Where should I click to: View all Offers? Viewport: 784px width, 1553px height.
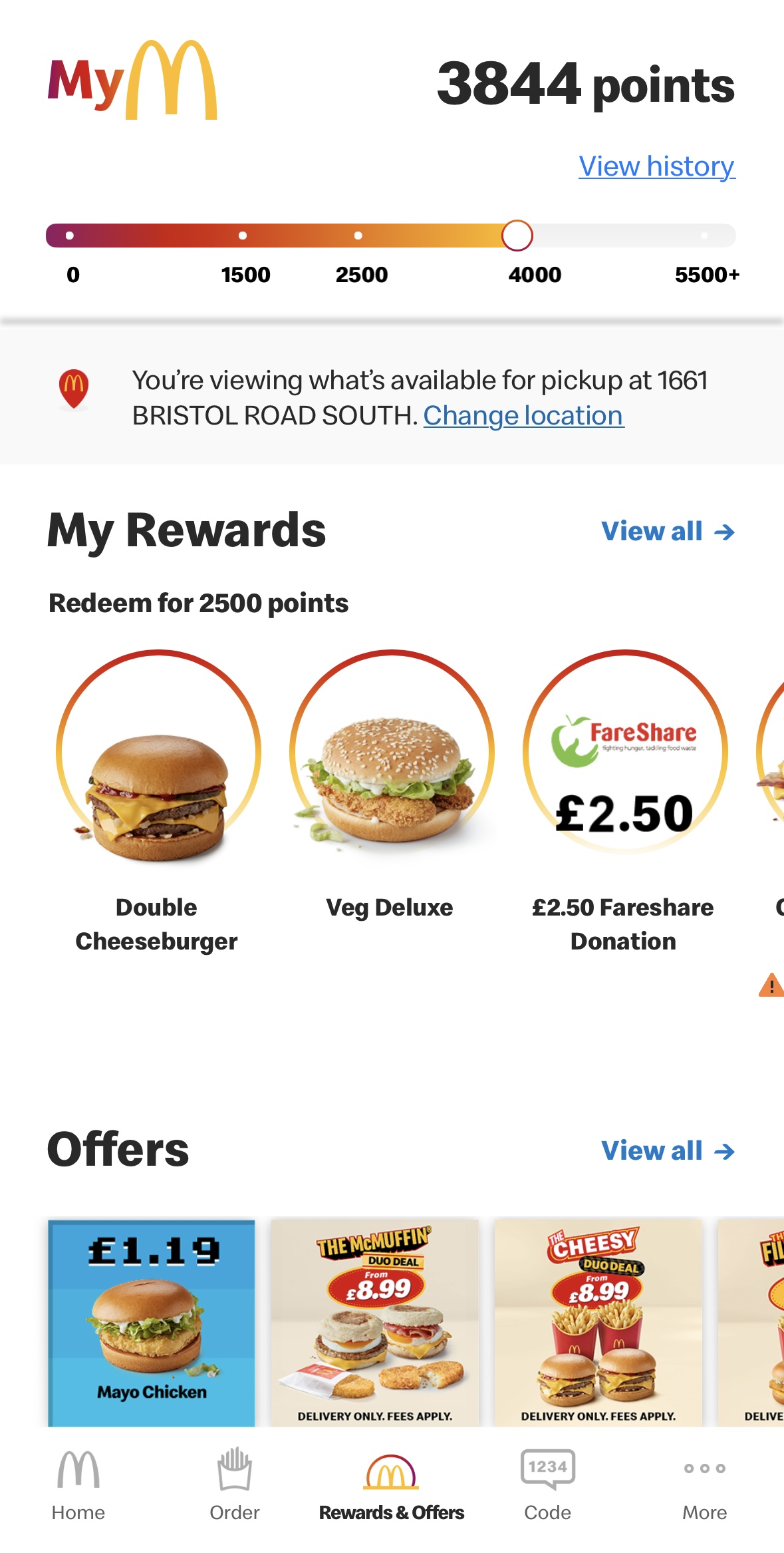tap(667, 1151)
